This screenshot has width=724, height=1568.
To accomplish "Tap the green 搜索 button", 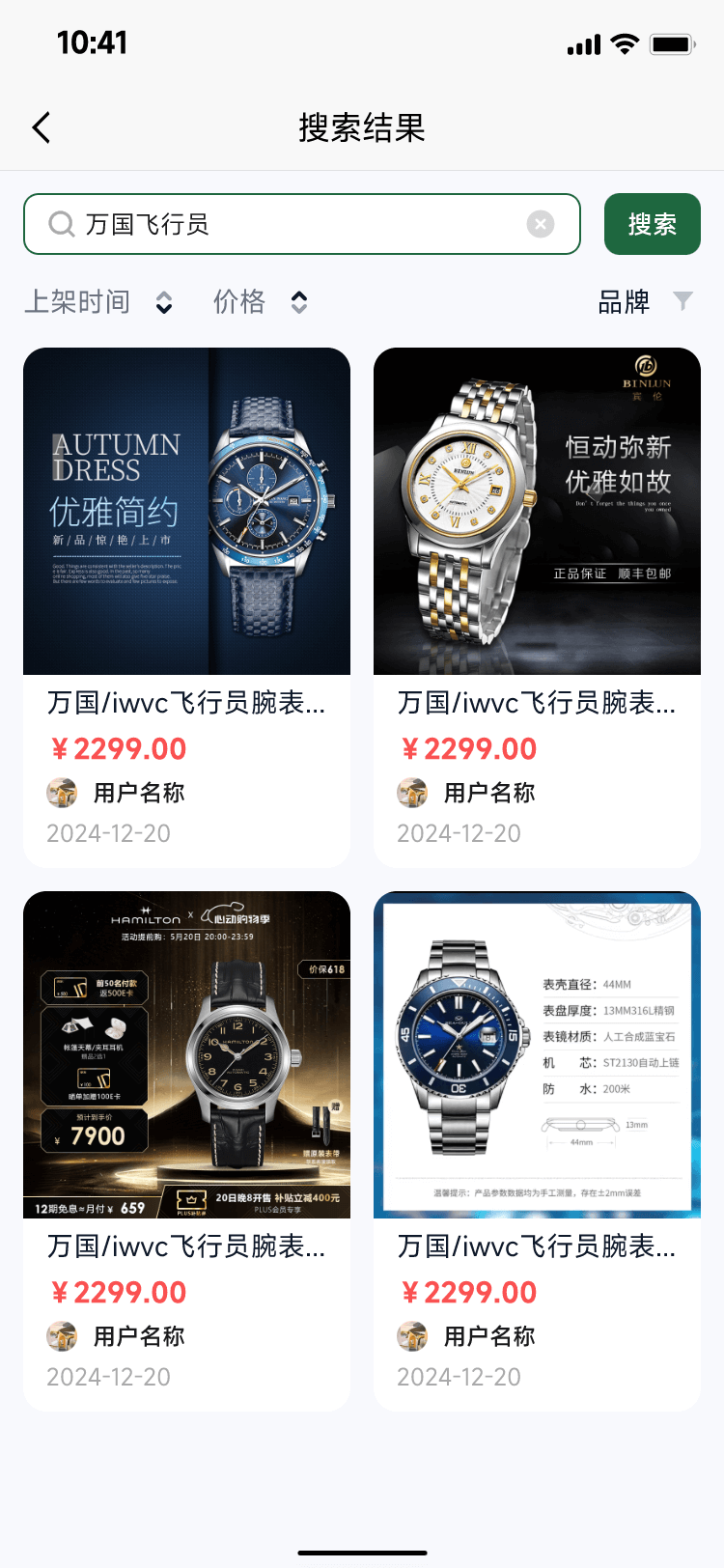I will click(x=652, y=224).
